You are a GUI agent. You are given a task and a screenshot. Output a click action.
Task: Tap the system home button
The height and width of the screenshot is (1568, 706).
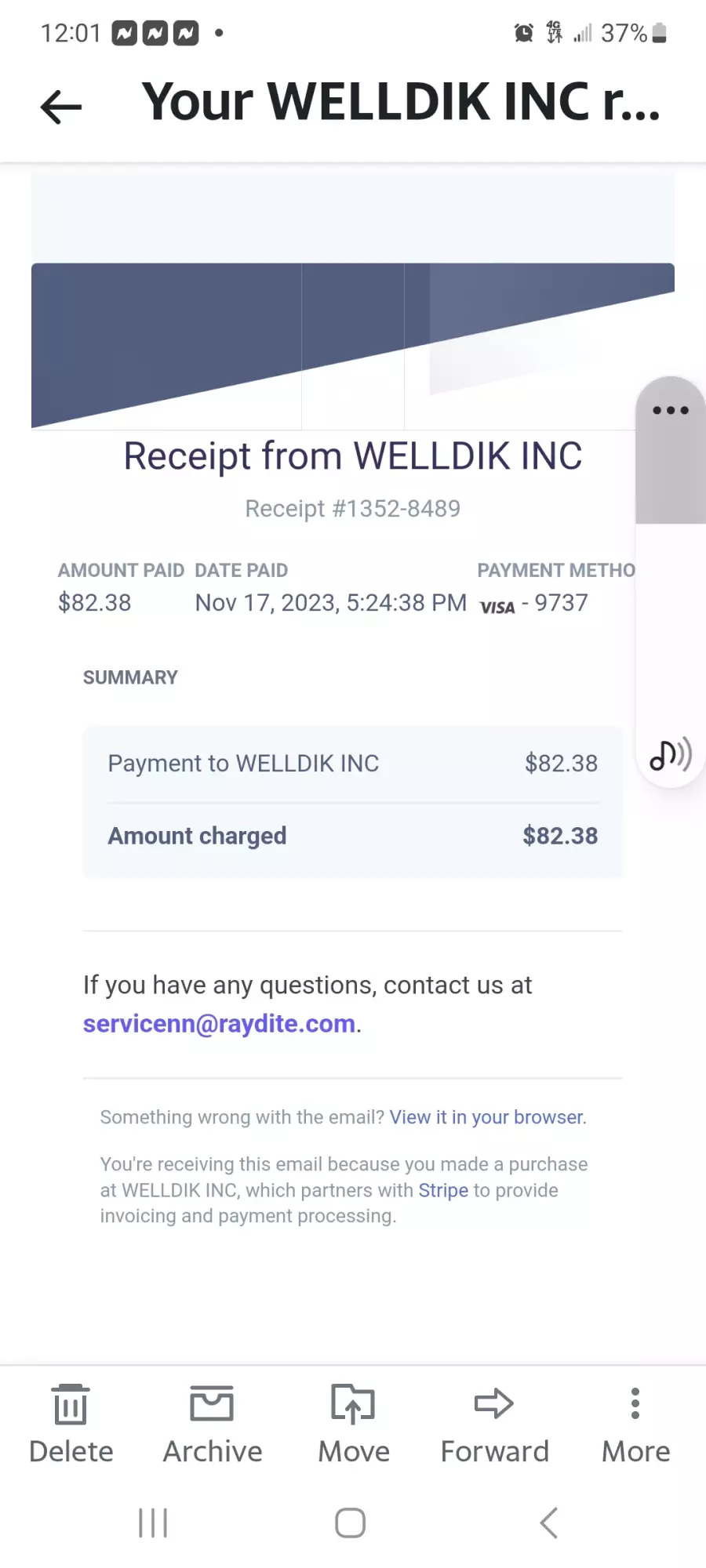351,1523
